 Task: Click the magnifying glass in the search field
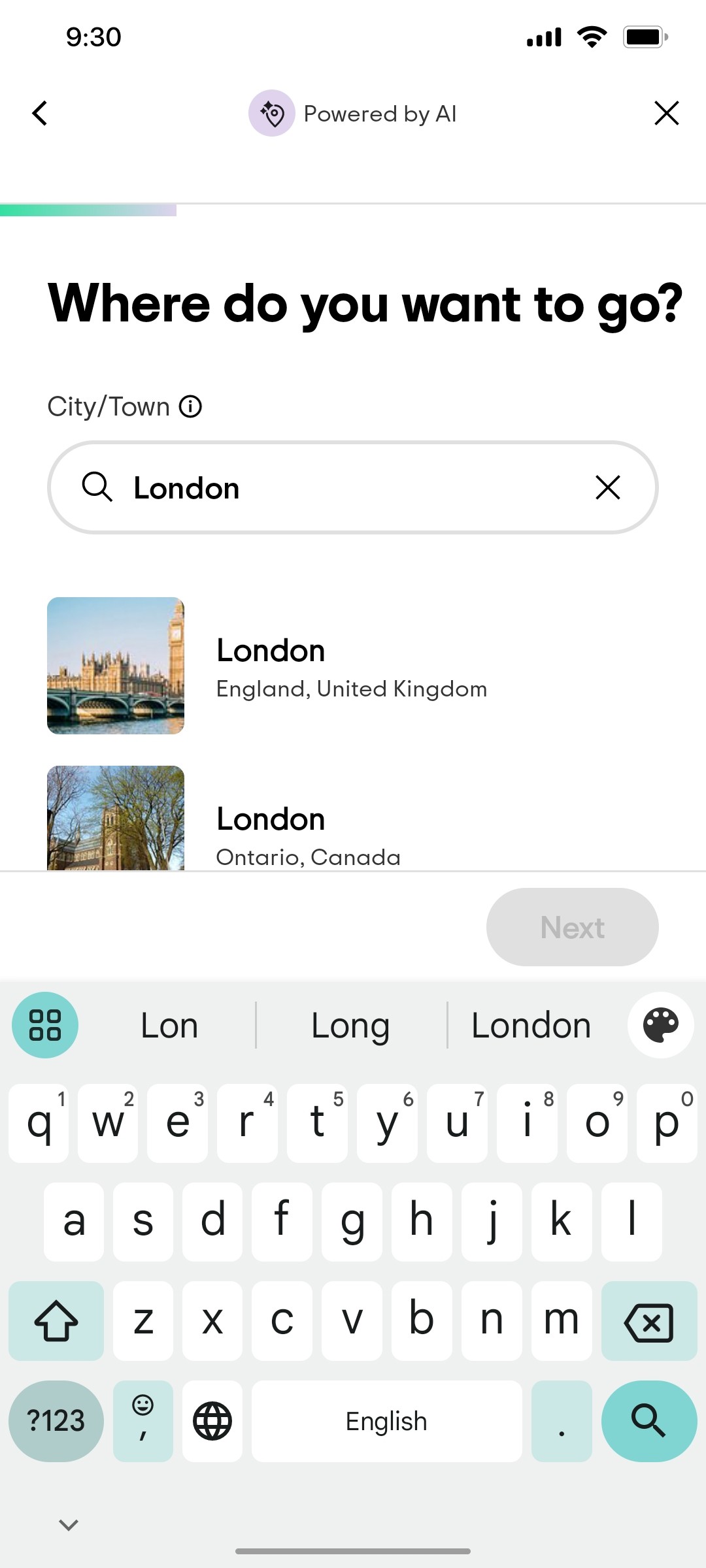[97, 487]
